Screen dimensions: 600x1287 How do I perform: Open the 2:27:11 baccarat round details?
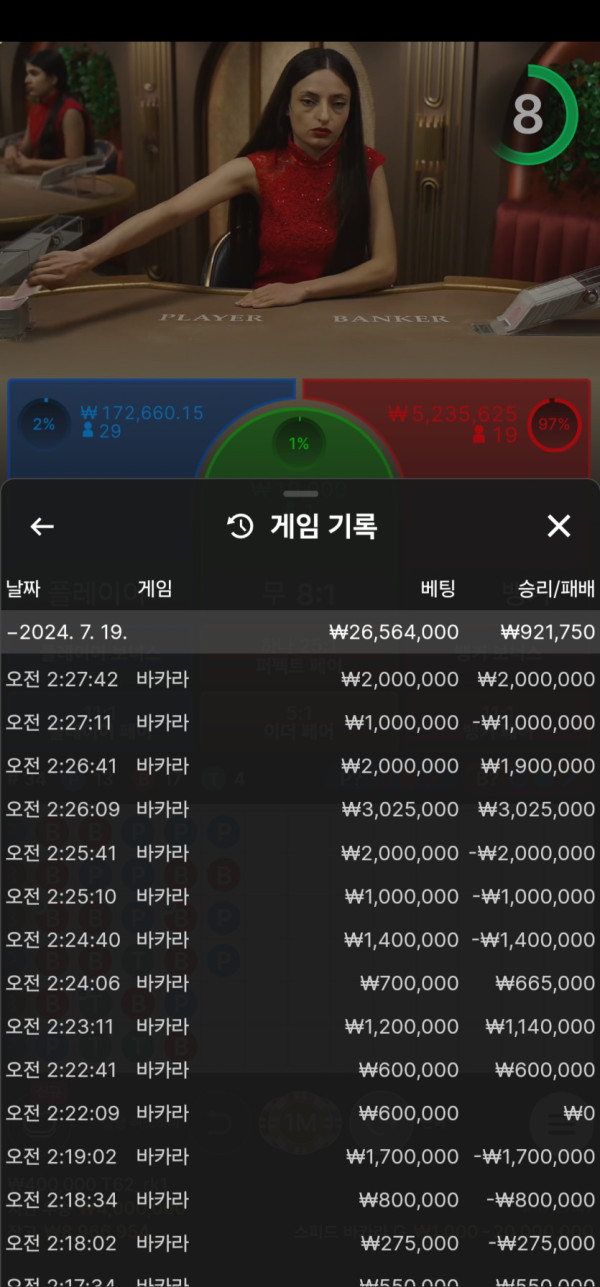(300, 723)
